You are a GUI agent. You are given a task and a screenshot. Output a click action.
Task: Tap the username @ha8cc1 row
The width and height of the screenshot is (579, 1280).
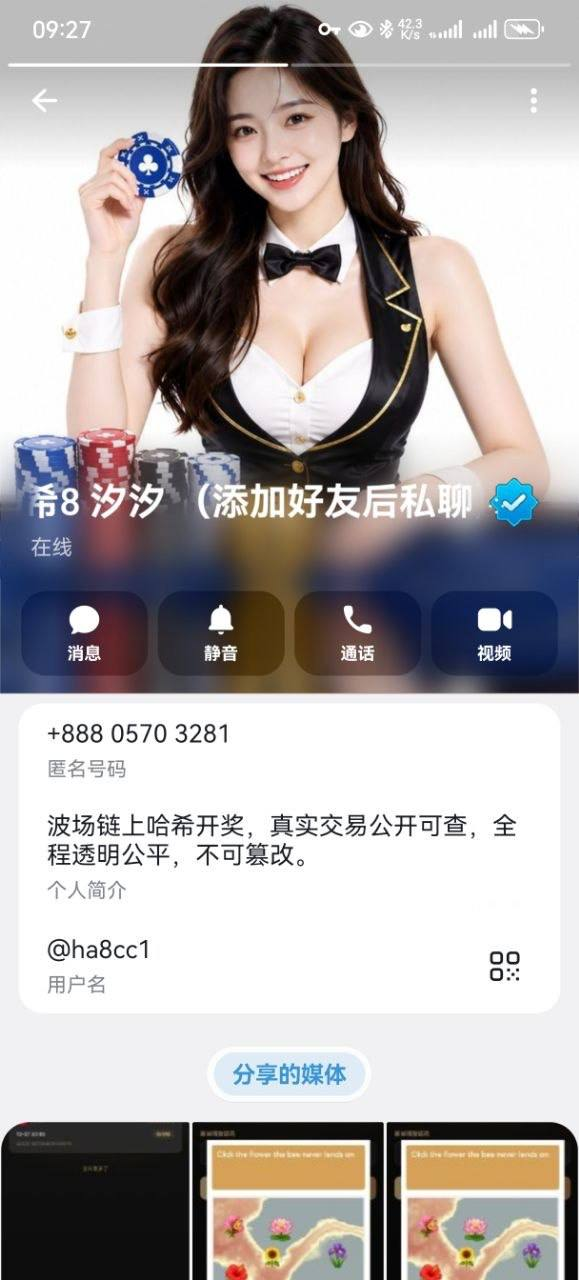tap(289, 964)
